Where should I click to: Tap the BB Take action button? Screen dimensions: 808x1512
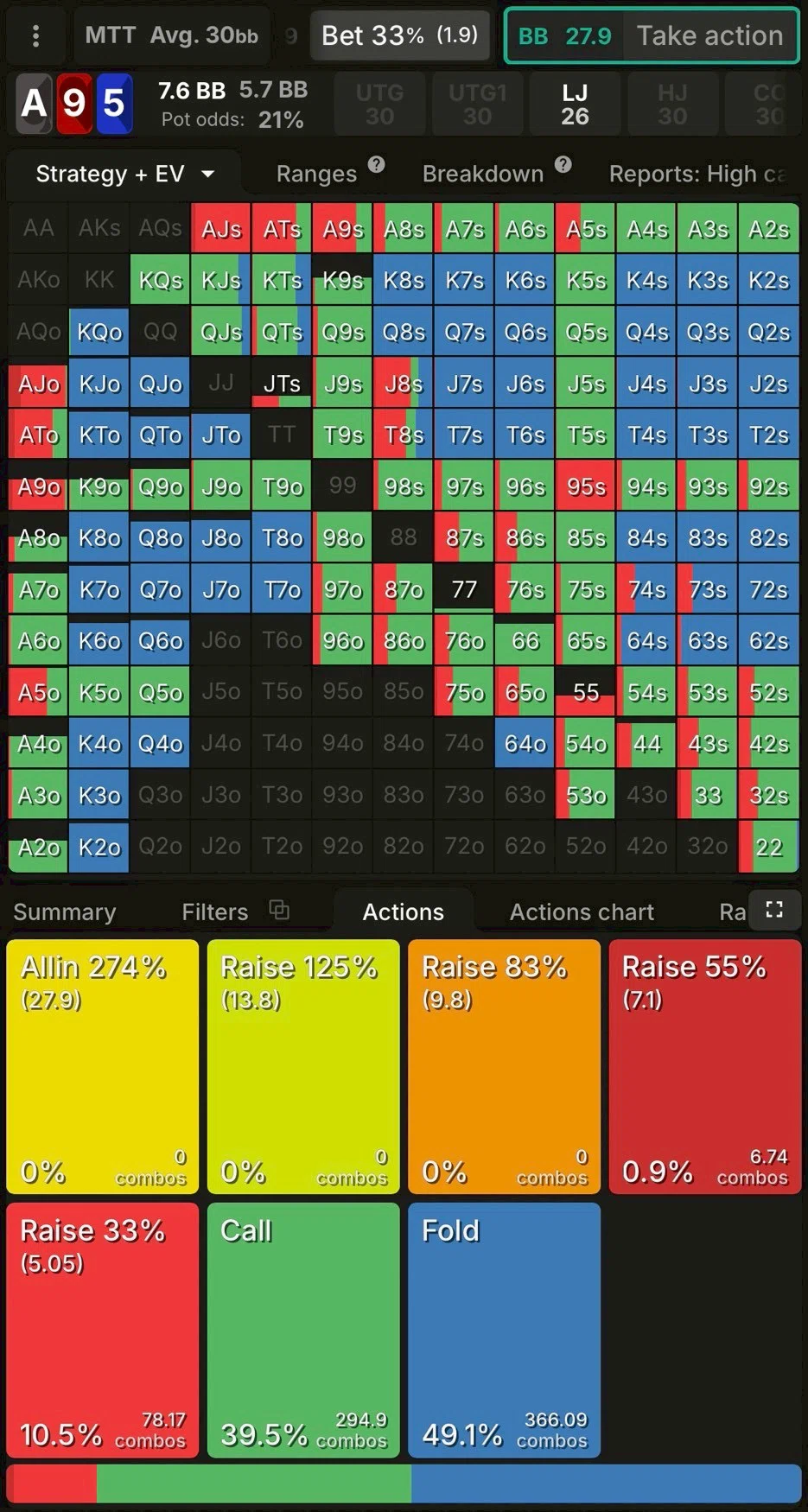point(651,35)
